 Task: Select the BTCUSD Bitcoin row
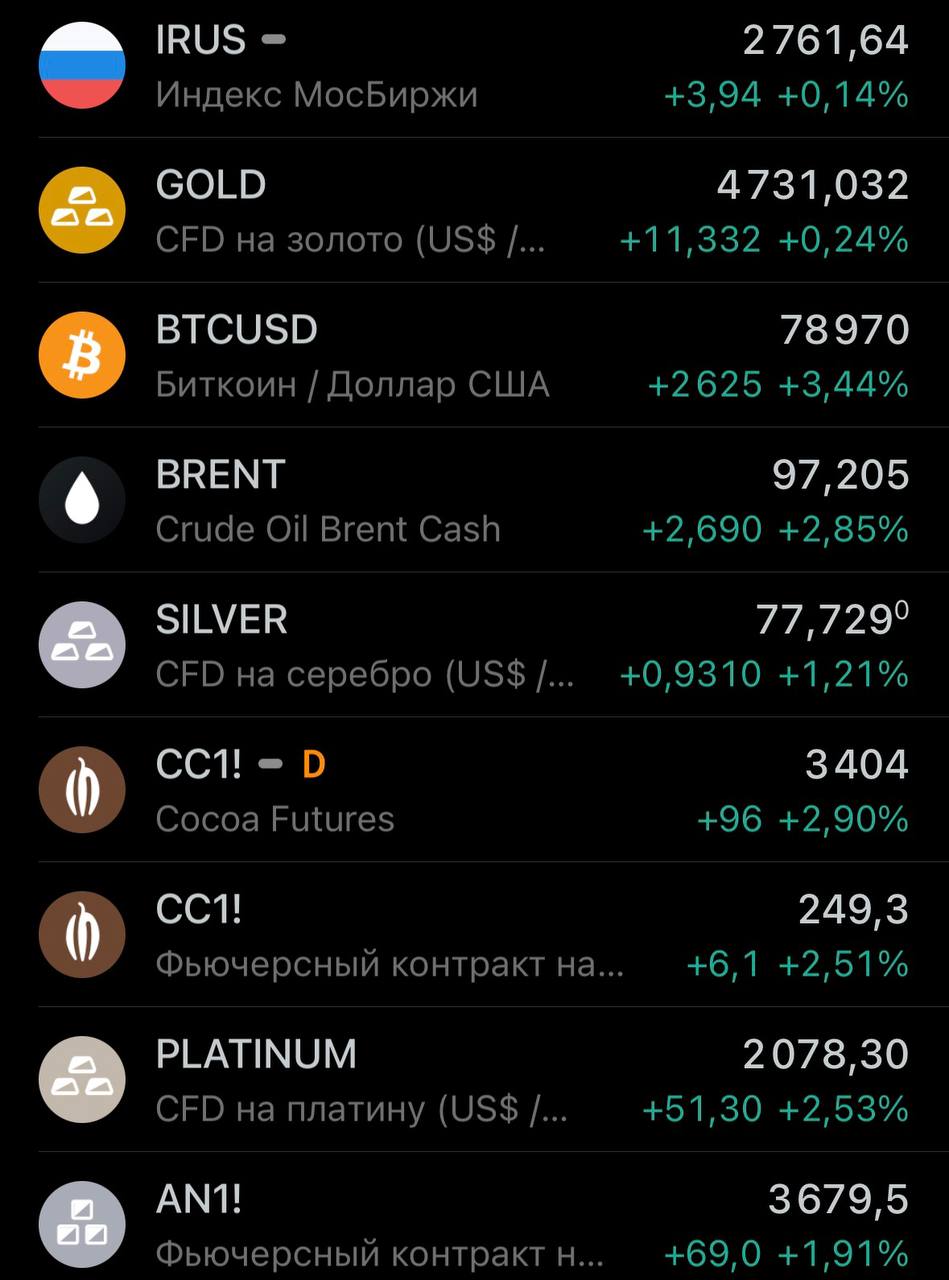coord(474,356)
